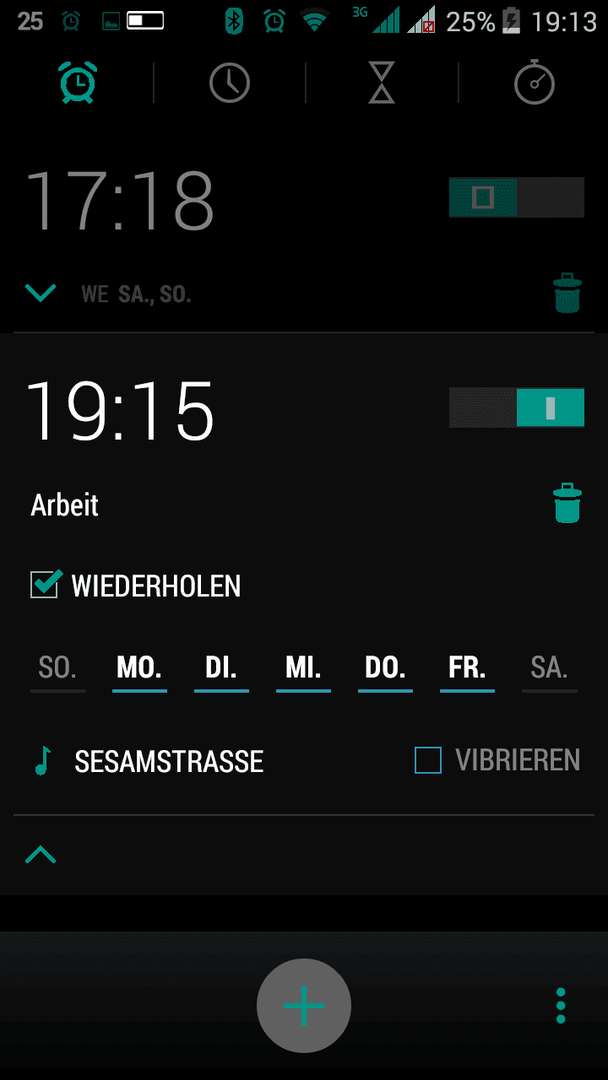Switch to the stopwatch tab
The width and height of the screenshot is (608, 1080).
click(534, 83)
